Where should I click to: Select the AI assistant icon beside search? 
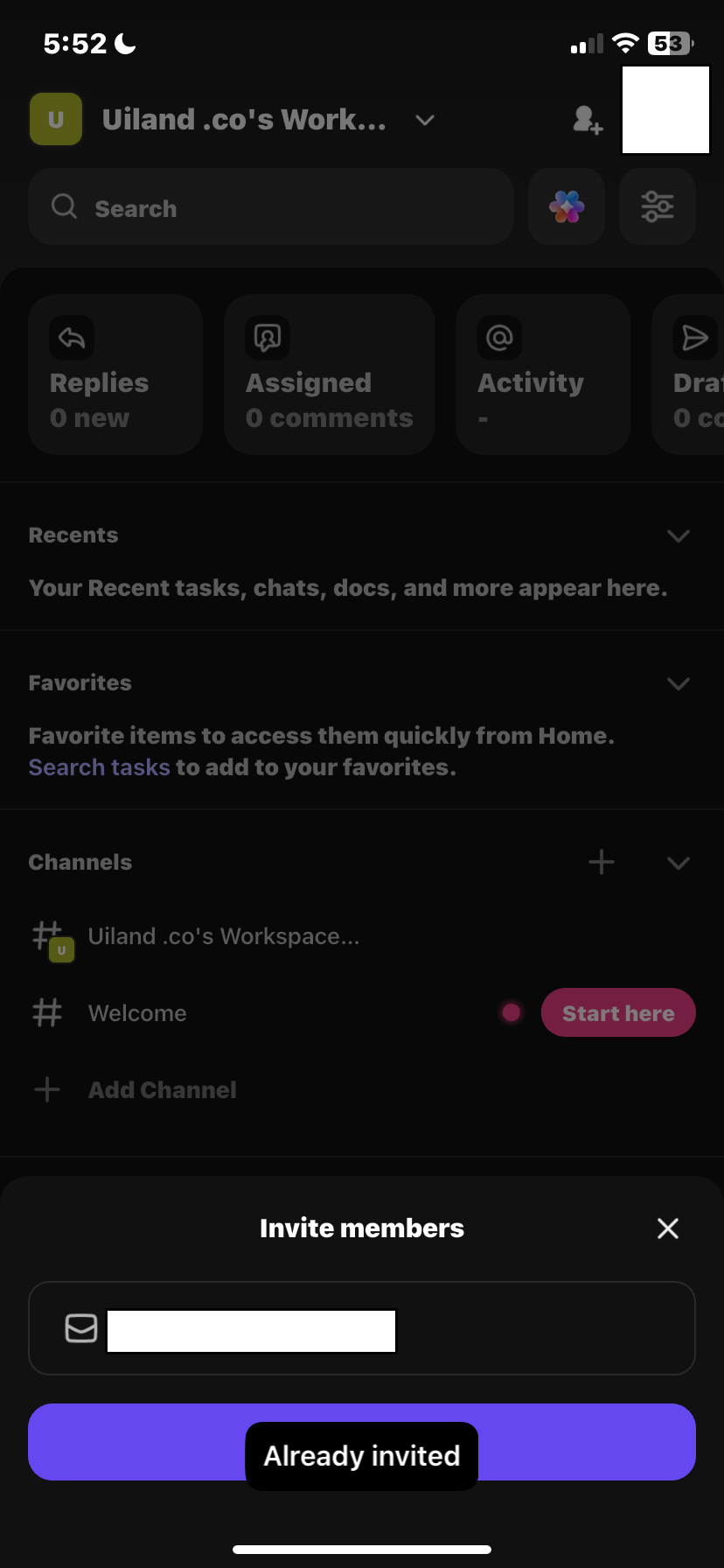click(566, 207)
